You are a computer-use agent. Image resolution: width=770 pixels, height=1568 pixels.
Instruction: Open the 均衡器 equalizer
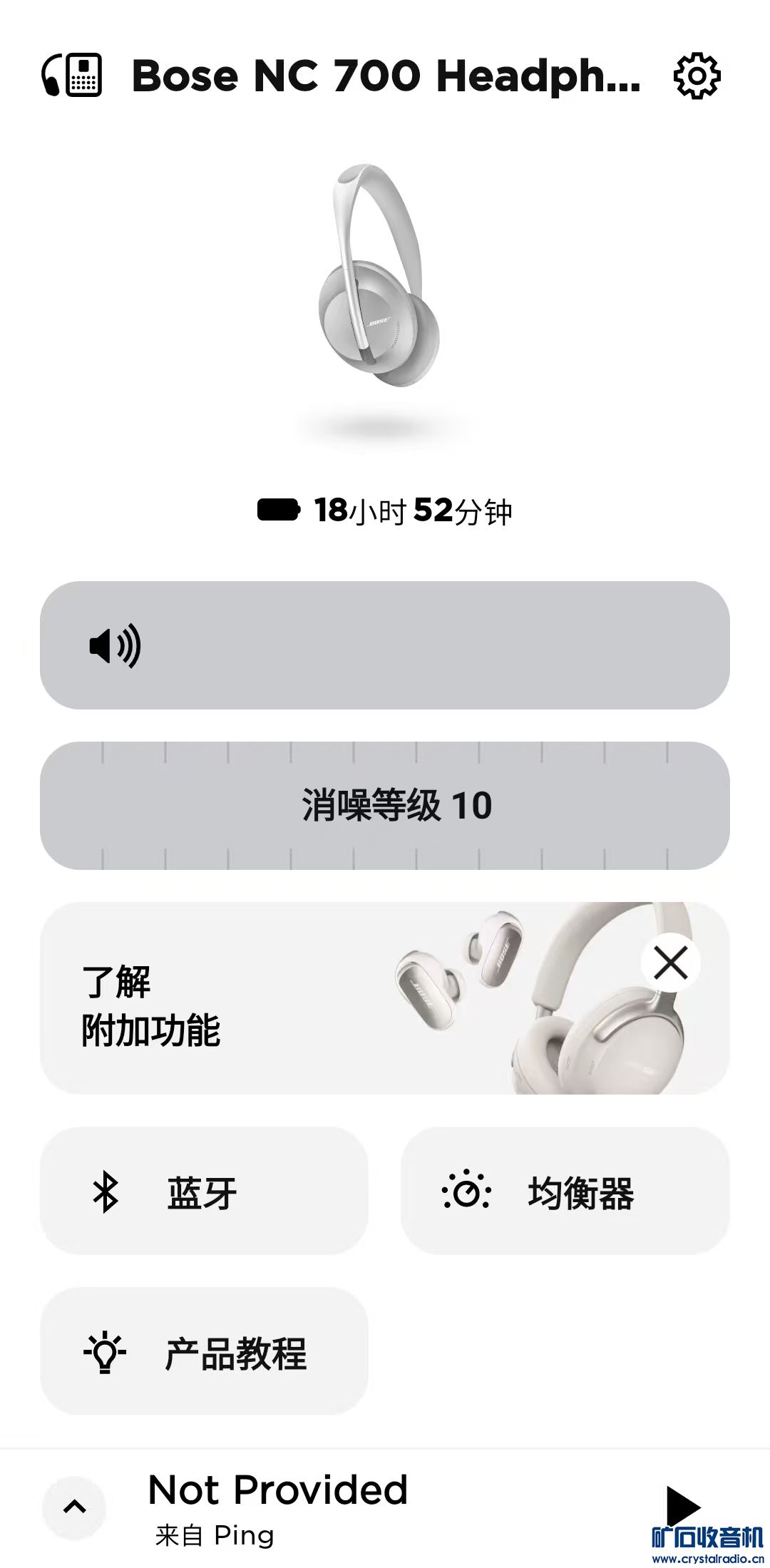tap(565, 1192)
